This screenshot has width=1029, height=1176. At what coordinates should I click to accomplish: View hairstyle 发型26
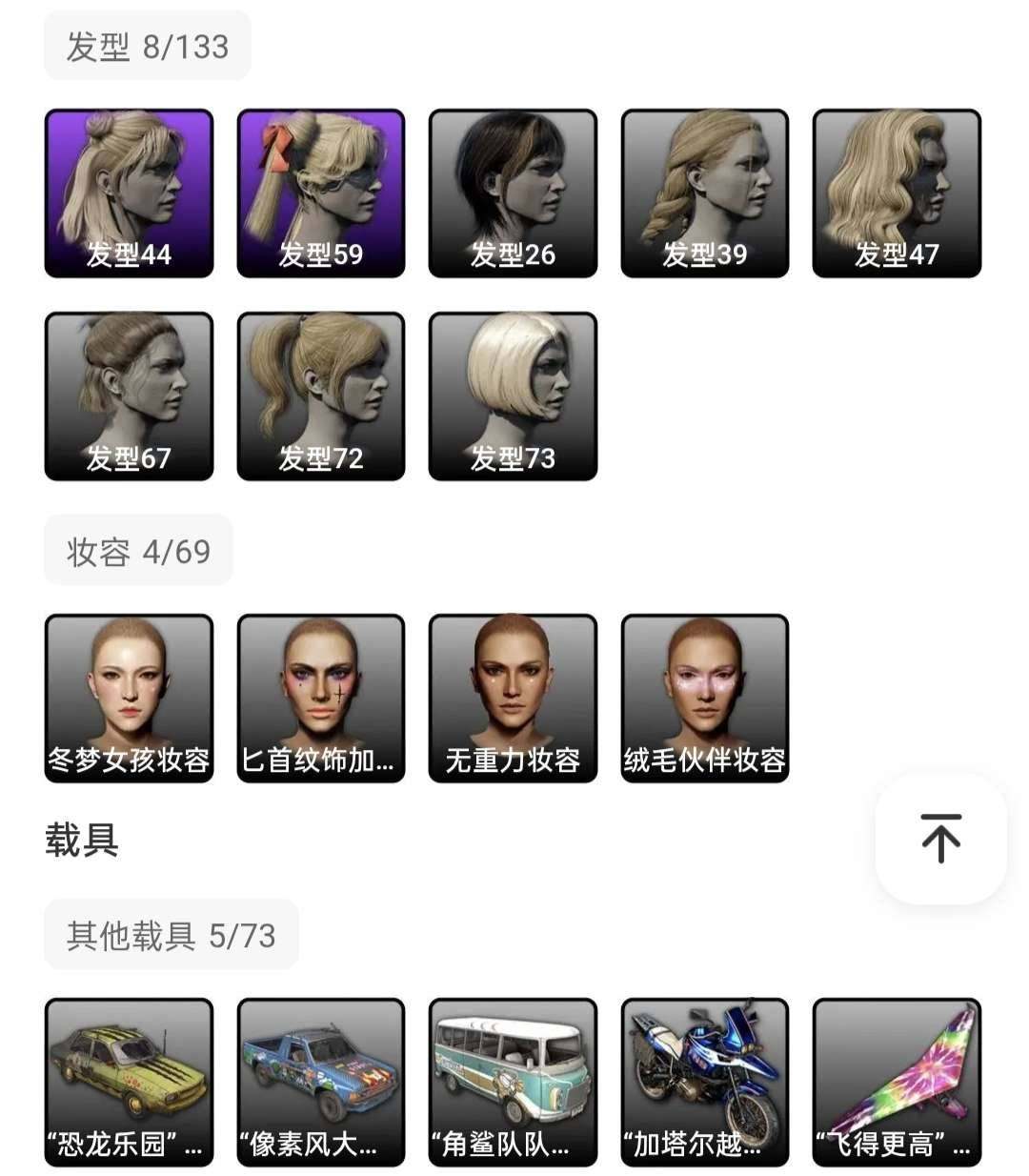(513, 193)
